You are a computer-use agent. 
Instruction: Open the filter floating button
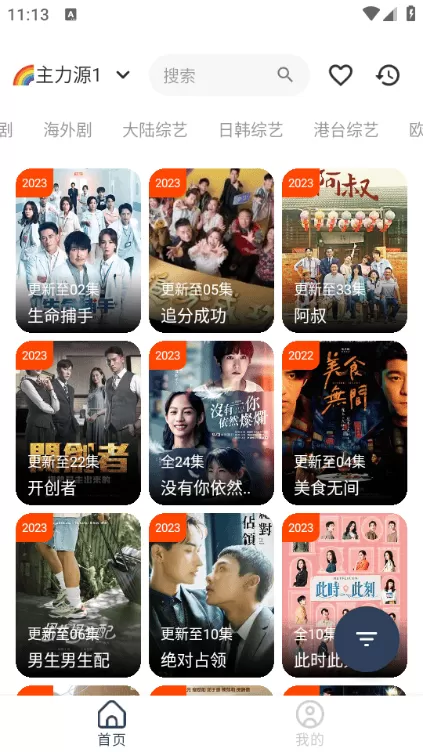(366, 639)
